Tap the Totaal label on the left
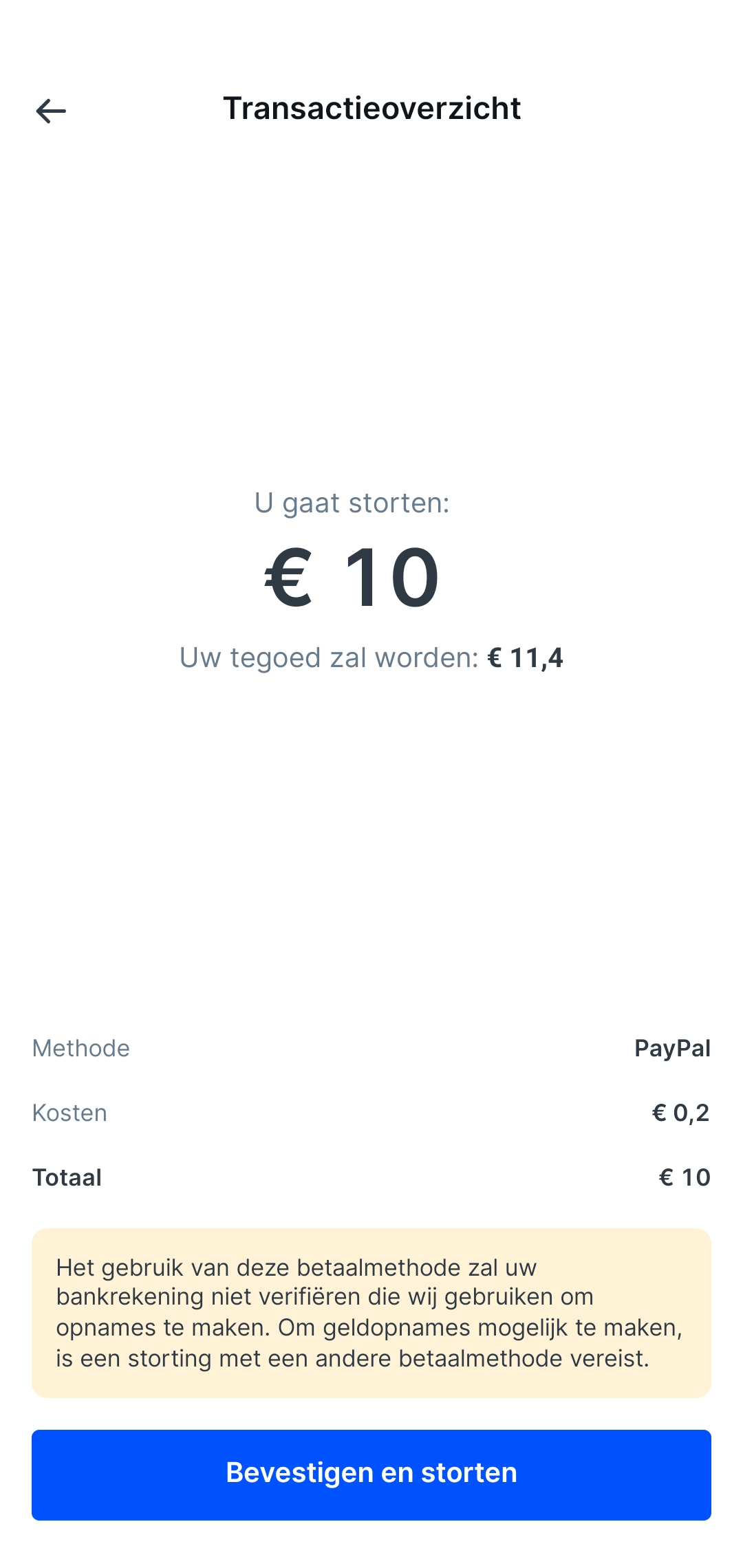This screenshot has width=743, height=1568. pyautogui.click(x=67, y=1177)
